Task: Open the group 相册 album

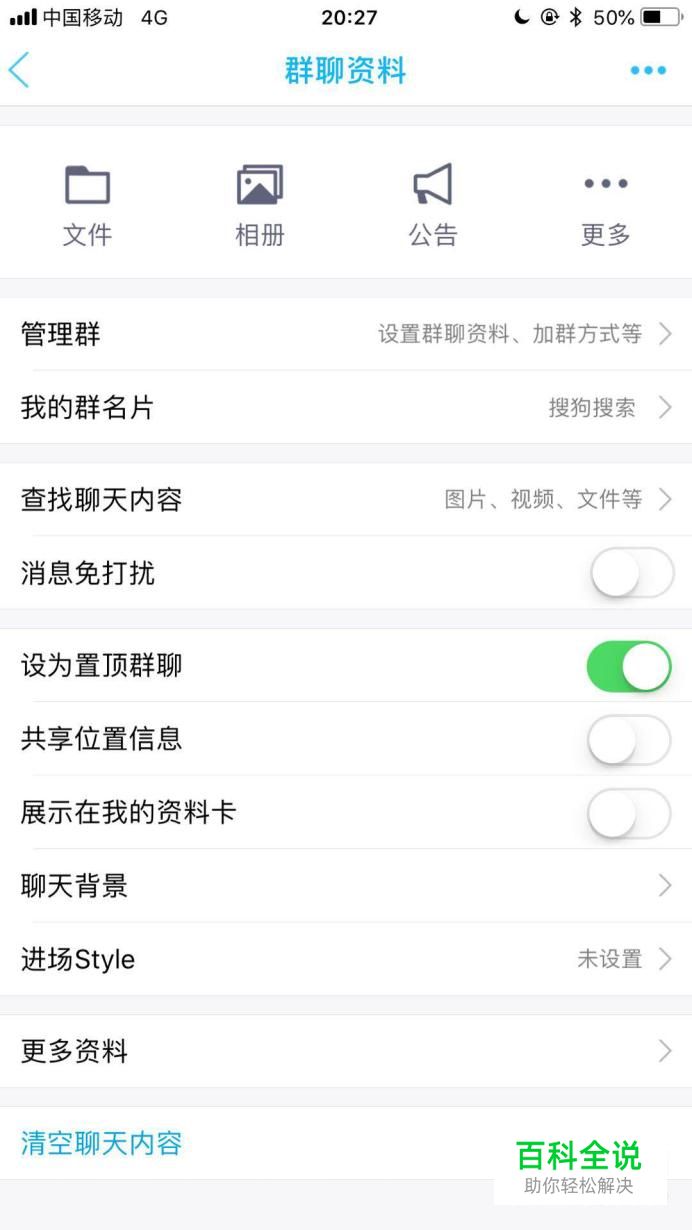Action: tap(260, 206)
